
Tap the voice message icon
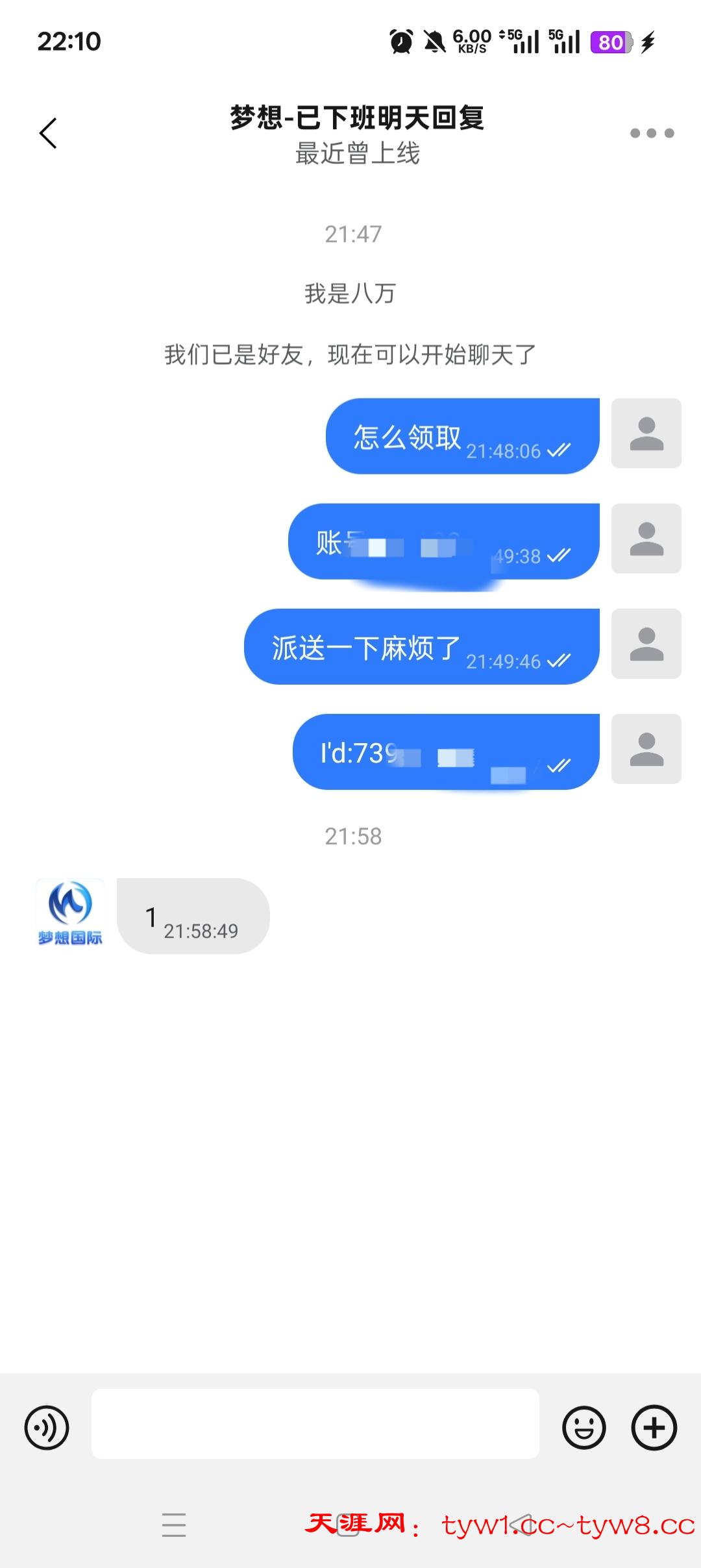tap(47, 1427)
